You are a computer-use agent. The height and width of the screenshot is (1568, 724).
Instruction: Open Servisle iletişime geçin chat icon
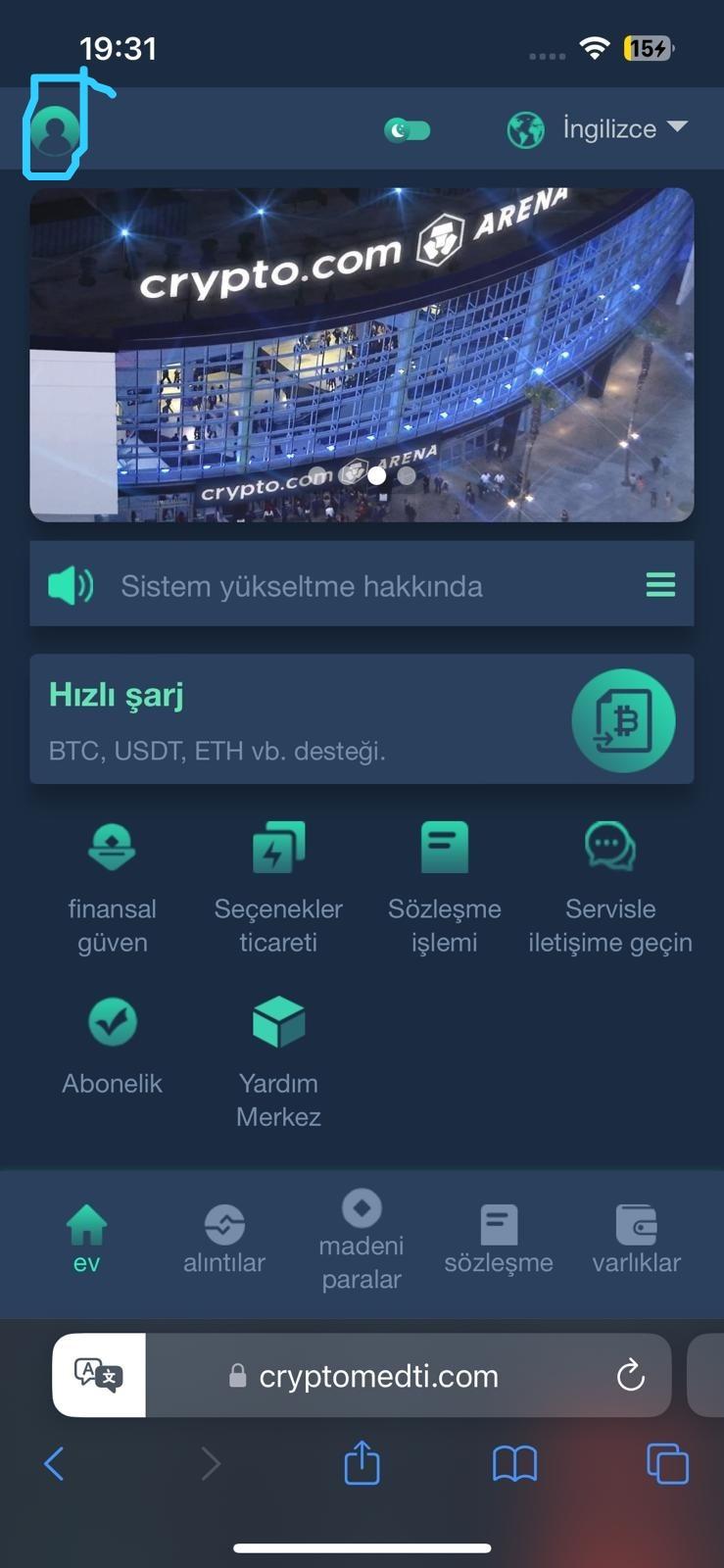[609, 848]
